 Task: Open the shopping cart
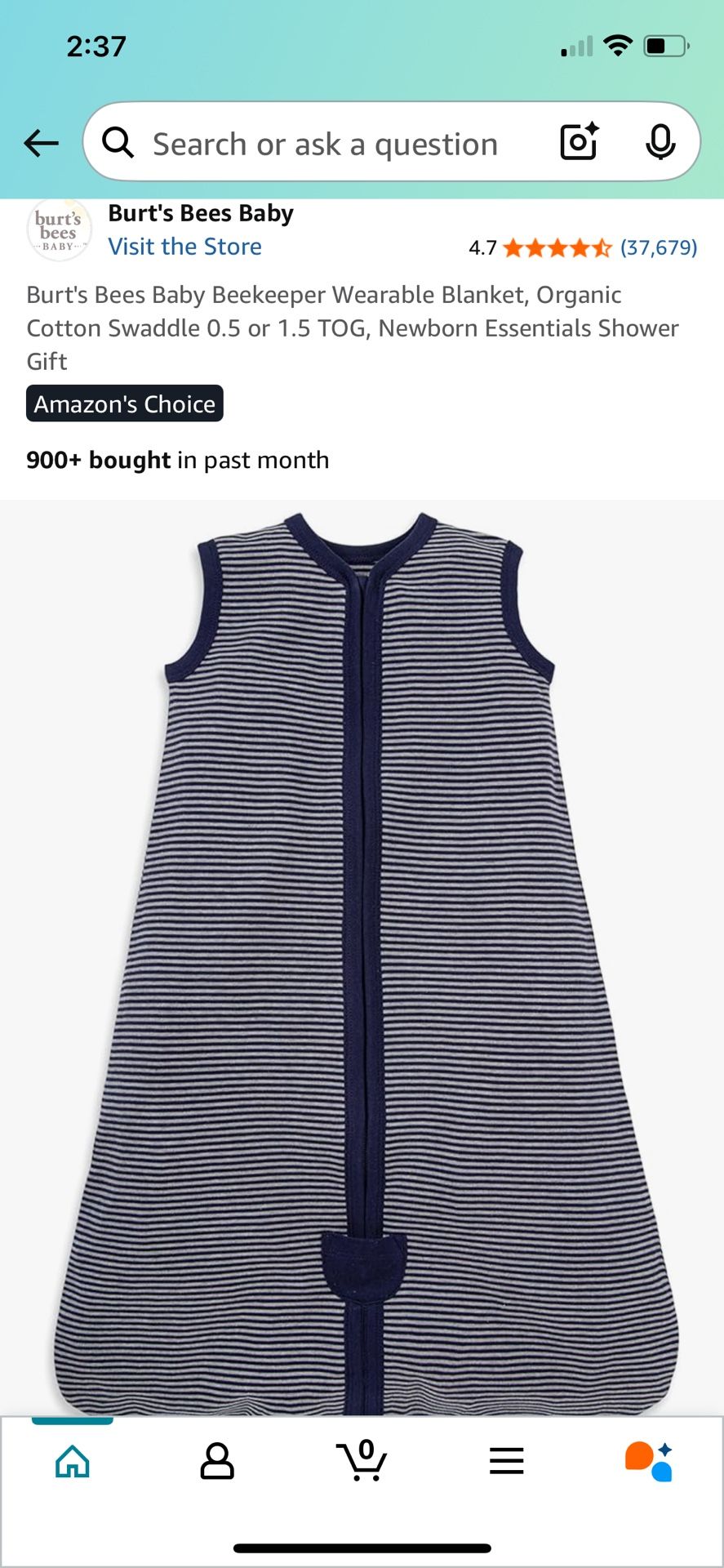362,1461
